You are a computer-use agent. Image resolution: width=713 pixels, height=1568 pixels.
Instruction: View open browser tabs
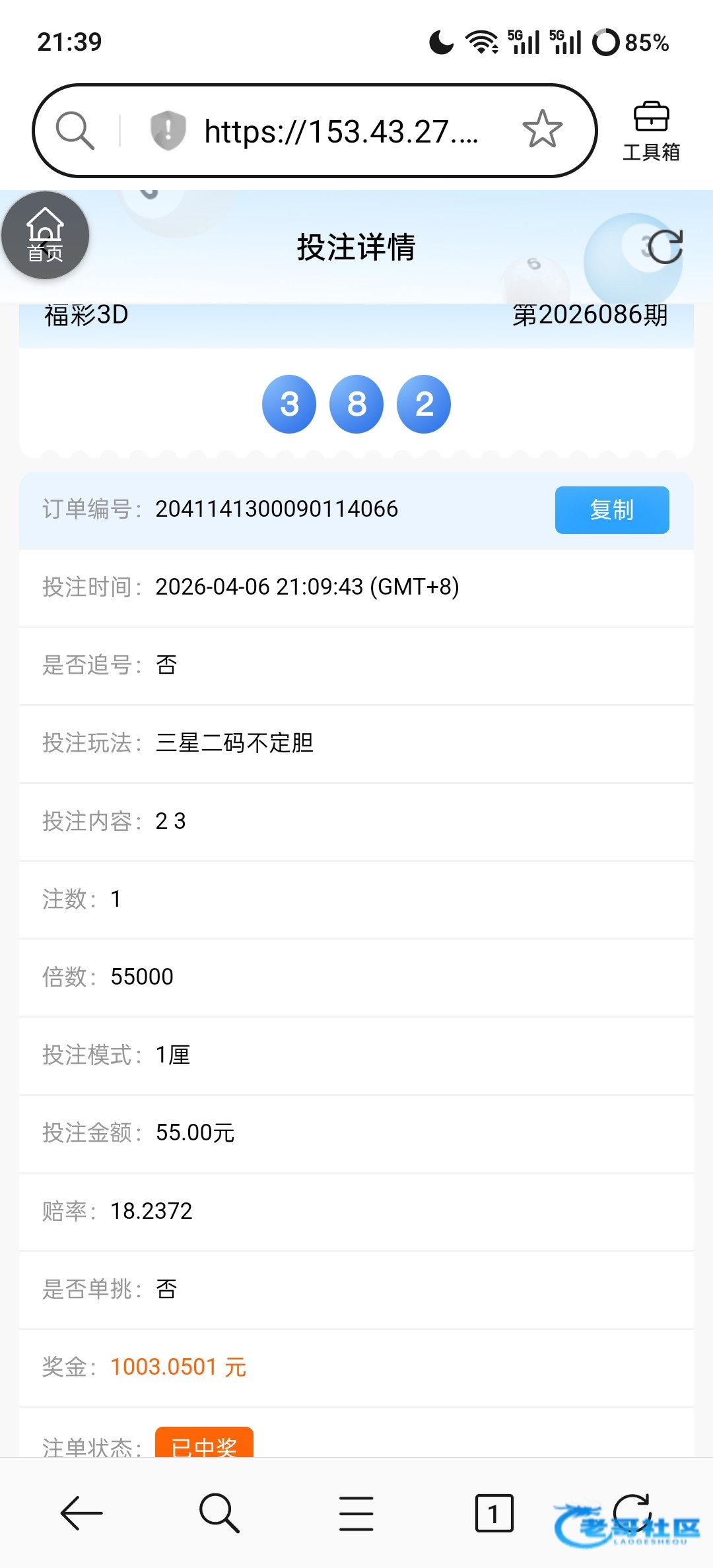click(494, 1513)
